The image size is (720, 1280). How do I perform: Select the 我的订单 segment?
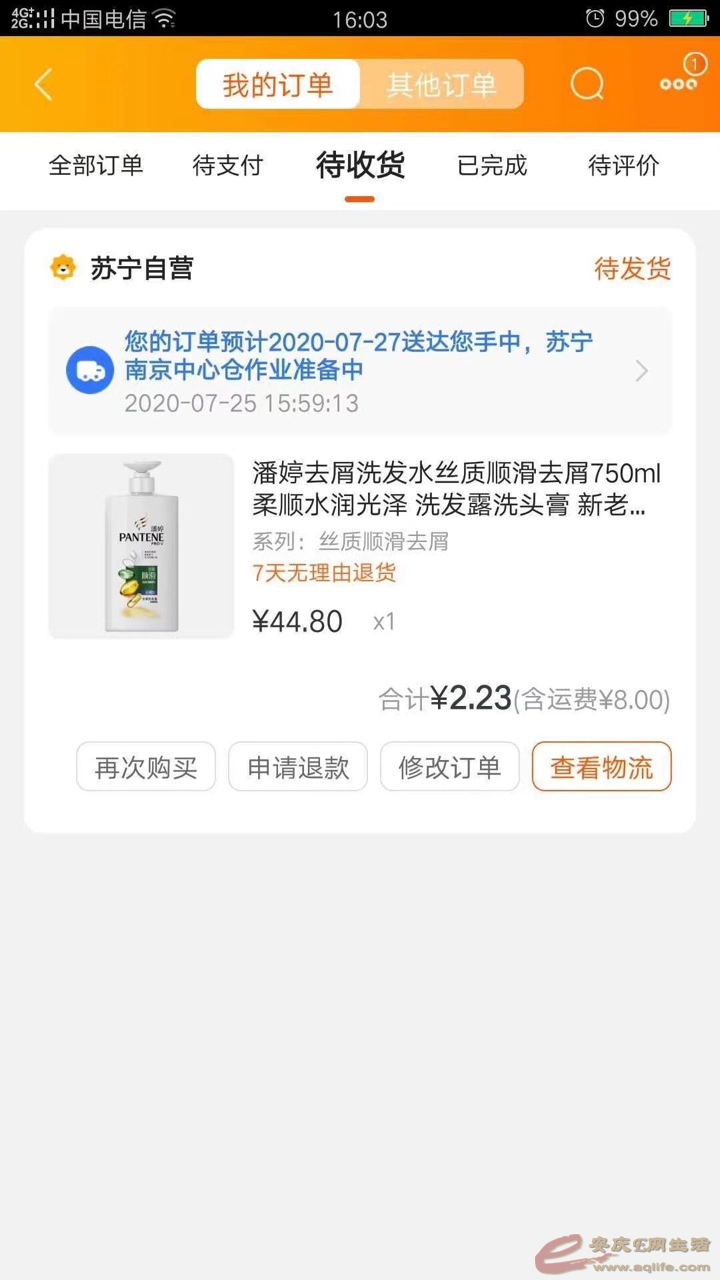point(277,85)
